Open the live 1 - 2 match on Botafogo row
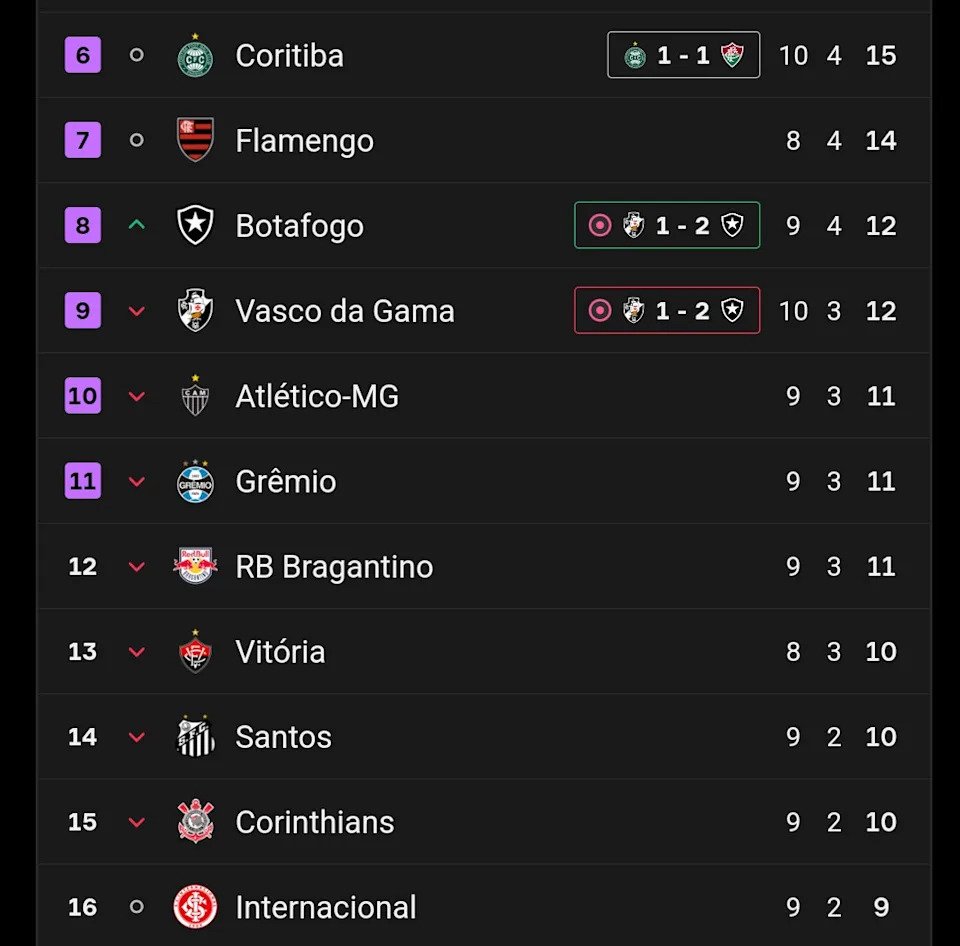The height and width of the screenshot is (946, 960). 667,226
